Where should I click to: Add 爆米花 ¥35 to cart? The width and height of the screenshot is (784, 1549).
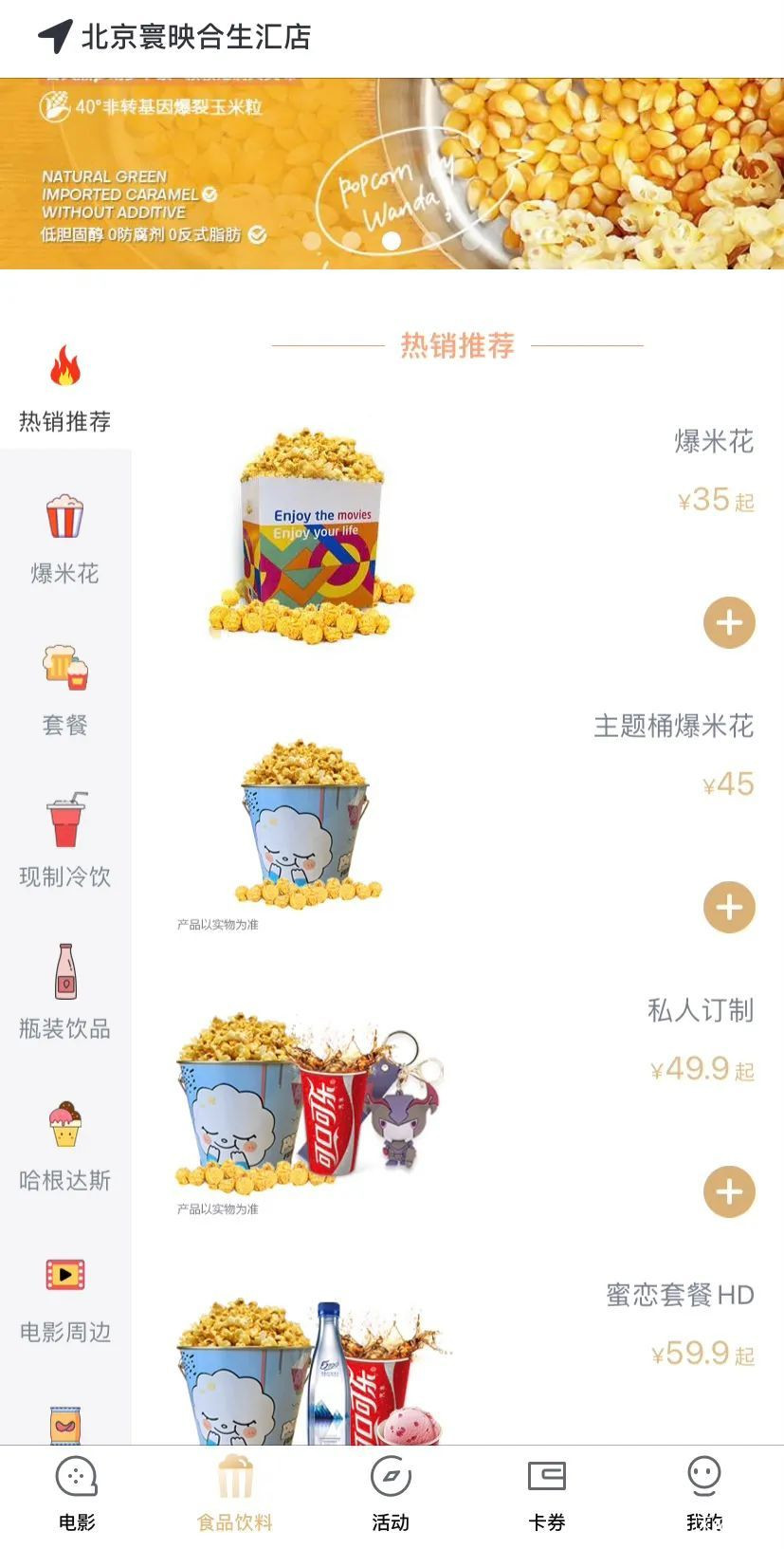tap(728, 623)
